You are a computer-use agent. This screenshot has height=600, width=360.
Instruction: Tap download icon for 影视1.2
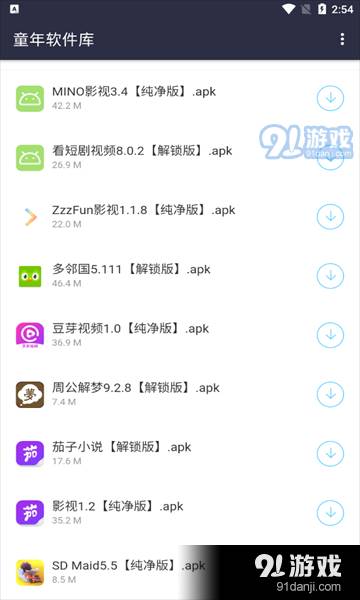tap(330, 513)
